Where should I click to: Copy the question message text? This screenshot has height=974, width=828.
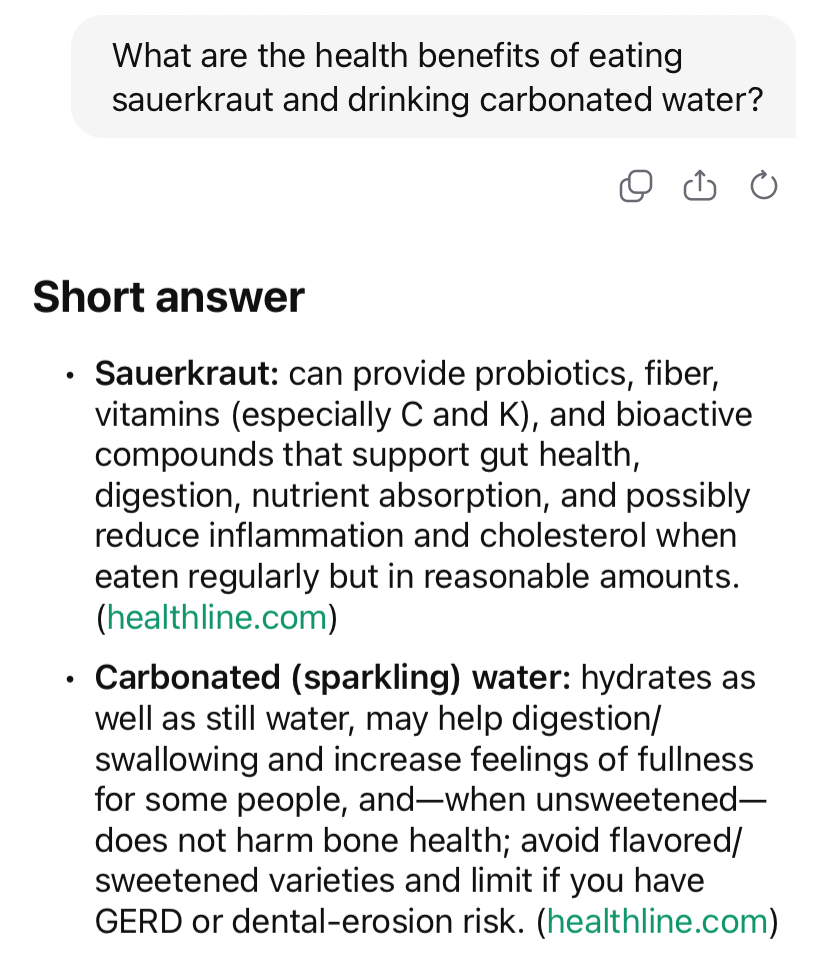636,186
